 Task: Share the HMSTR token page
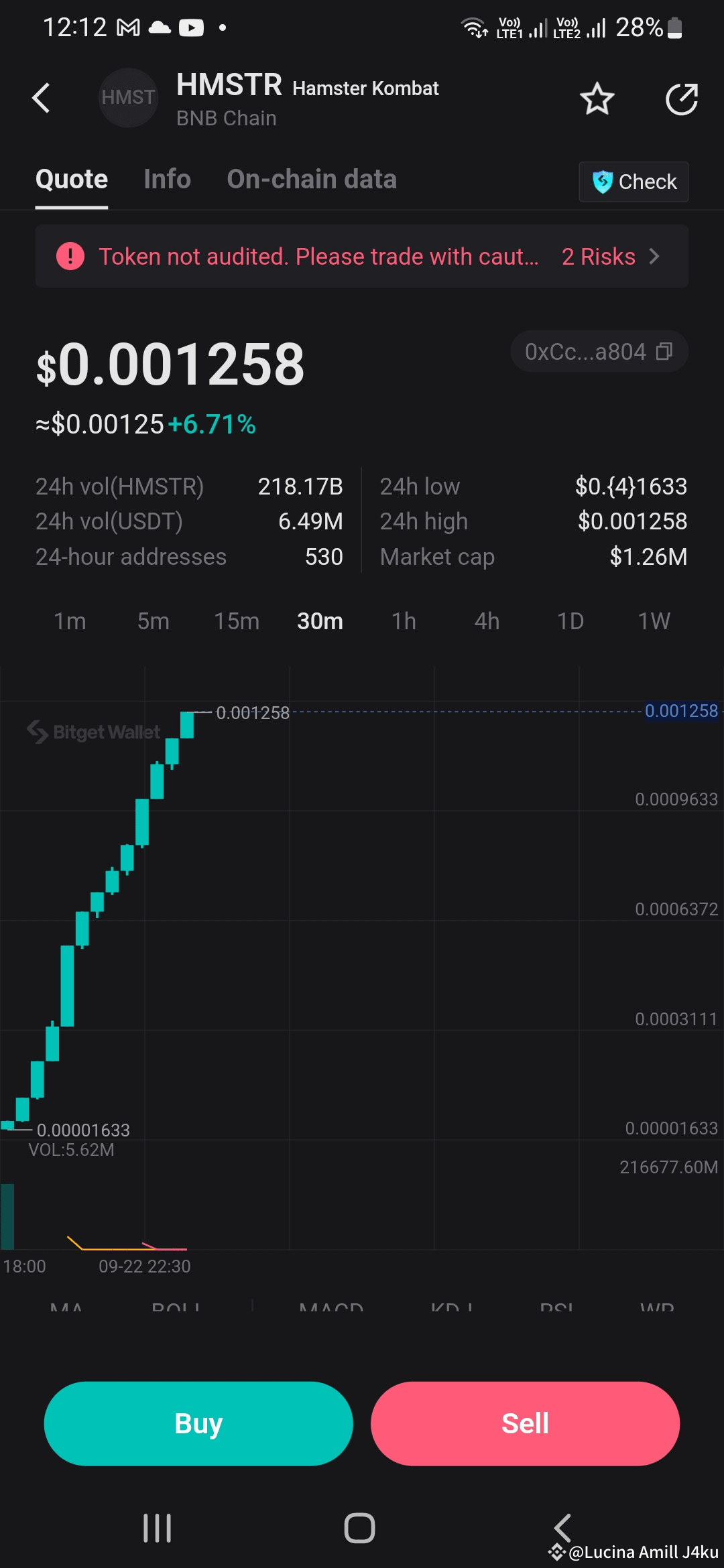point(681,99)
